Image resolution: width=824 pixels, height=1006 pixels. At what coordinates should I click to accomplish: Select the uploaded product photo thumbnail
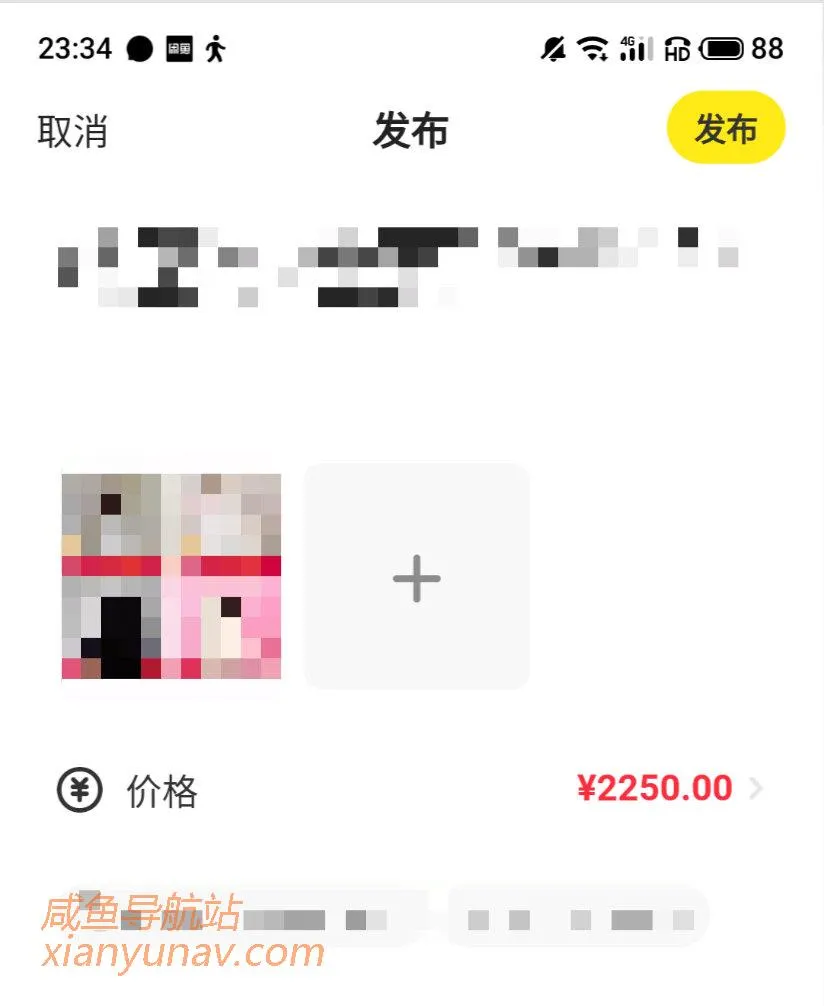(x=170, y=575)
